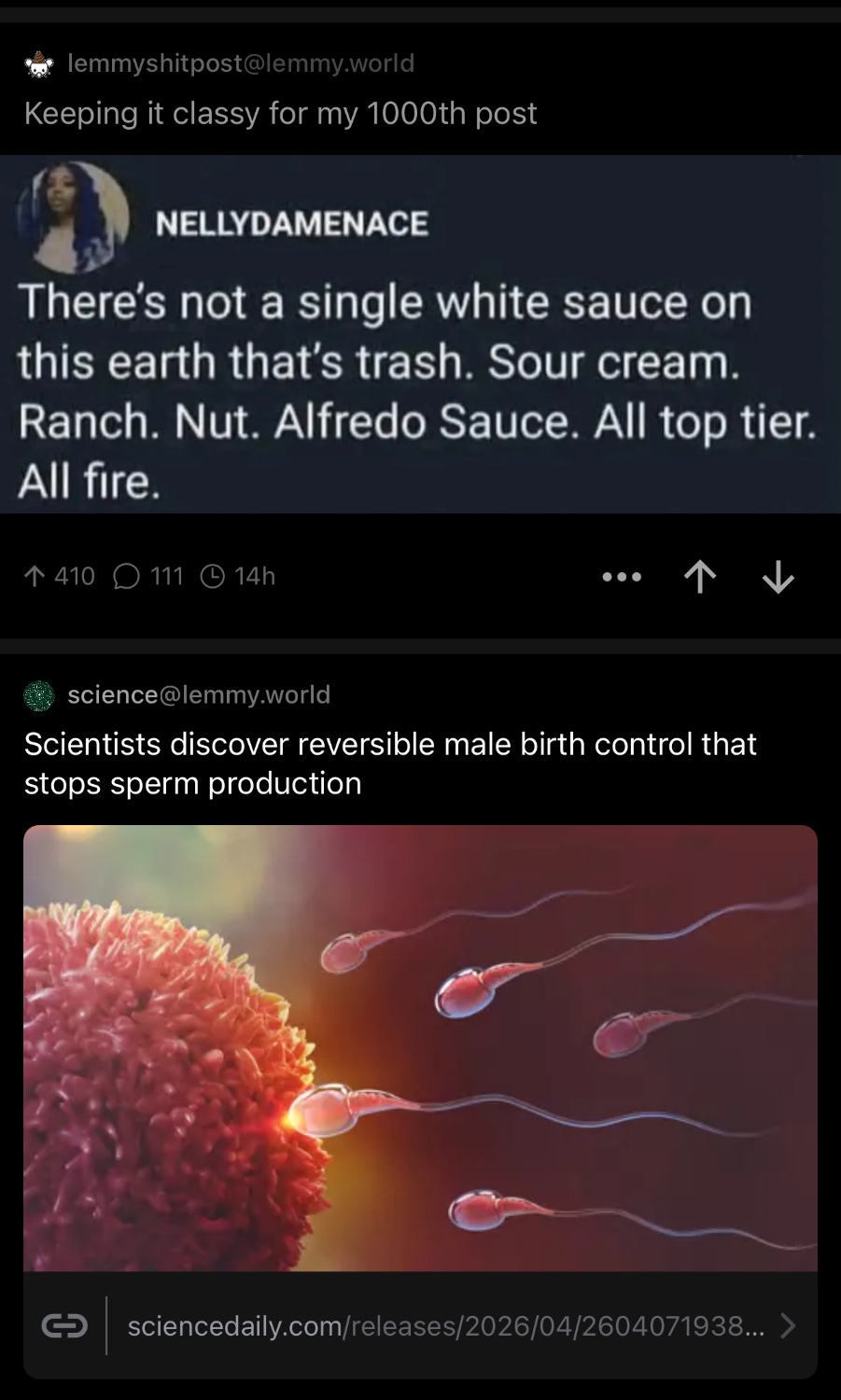Viewport: 841px width, 1400px height.
Task: Upvote the 1000th post
Action: point(700,577)
